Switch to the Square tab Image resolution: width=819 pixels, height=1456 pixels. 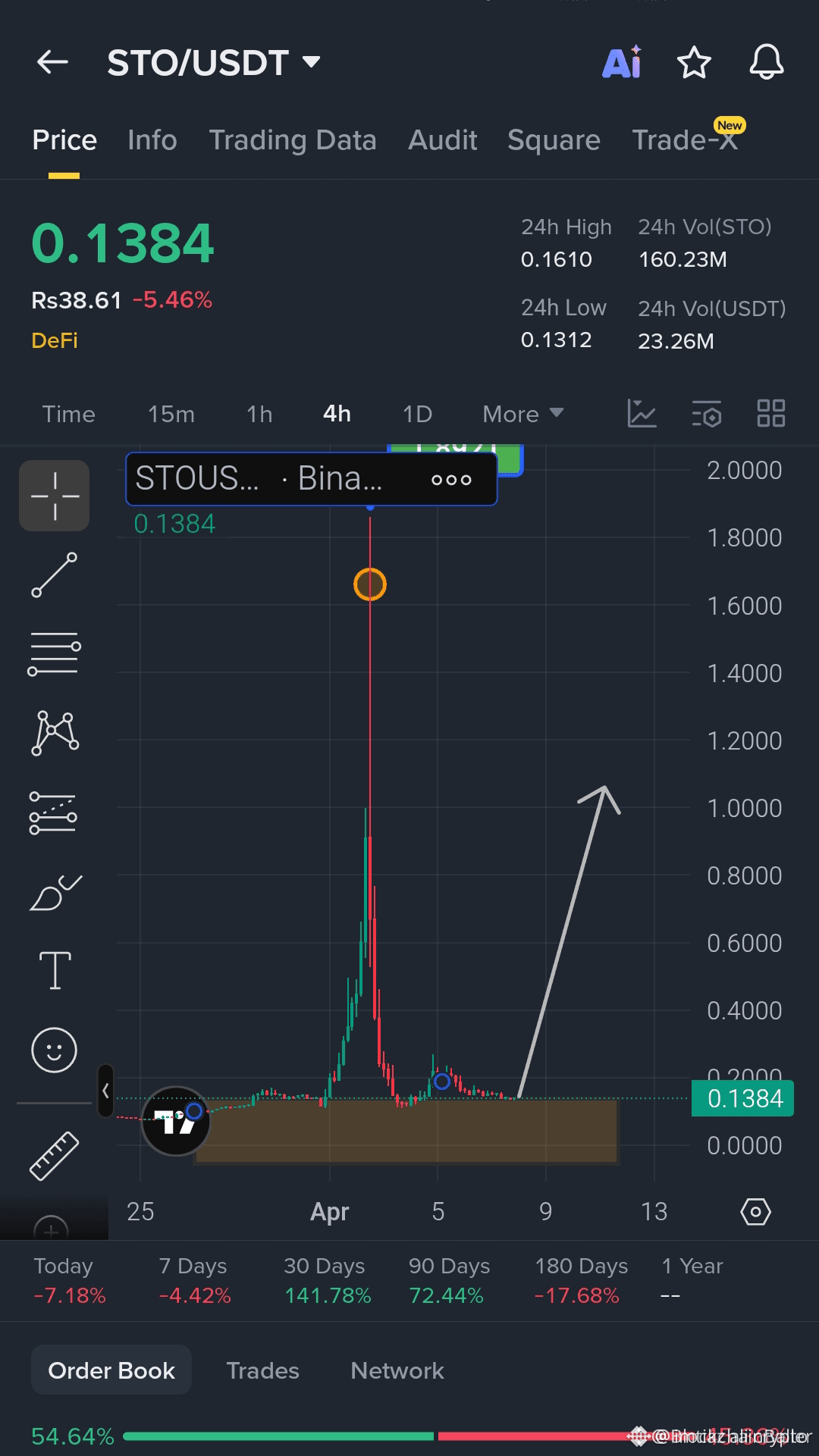554,140
